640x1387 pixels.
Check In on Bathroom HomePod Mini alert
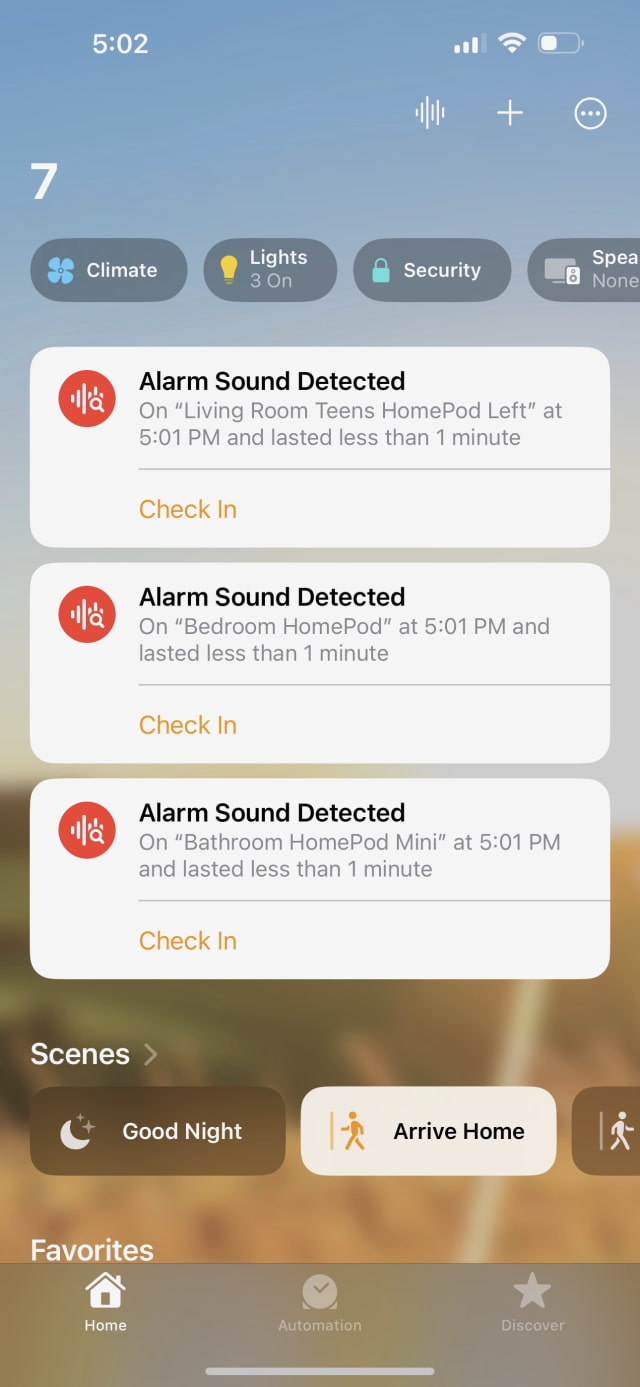pos(188,941)
